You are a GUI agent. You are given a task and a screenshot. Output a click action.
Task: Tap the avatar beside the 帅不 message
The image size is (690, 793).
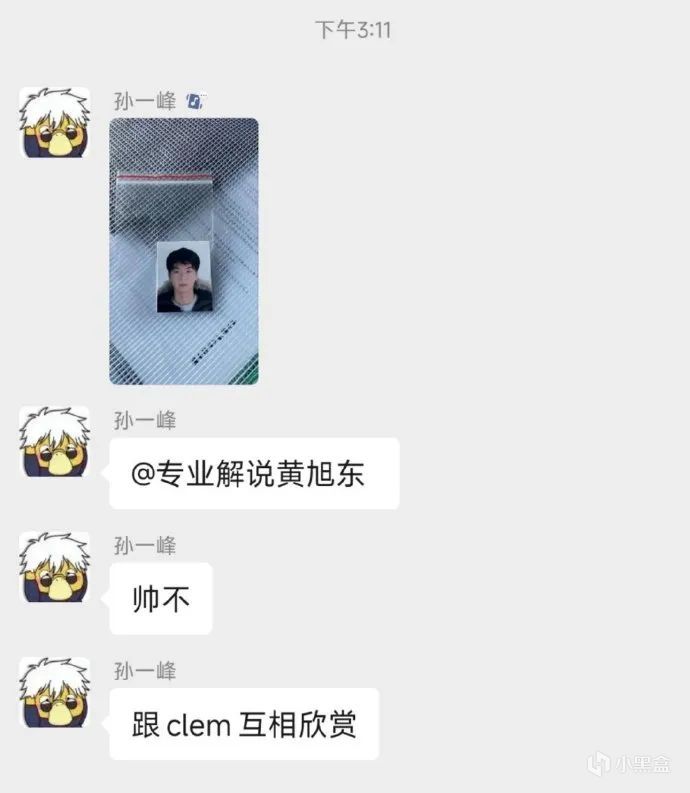coord(54,566)
